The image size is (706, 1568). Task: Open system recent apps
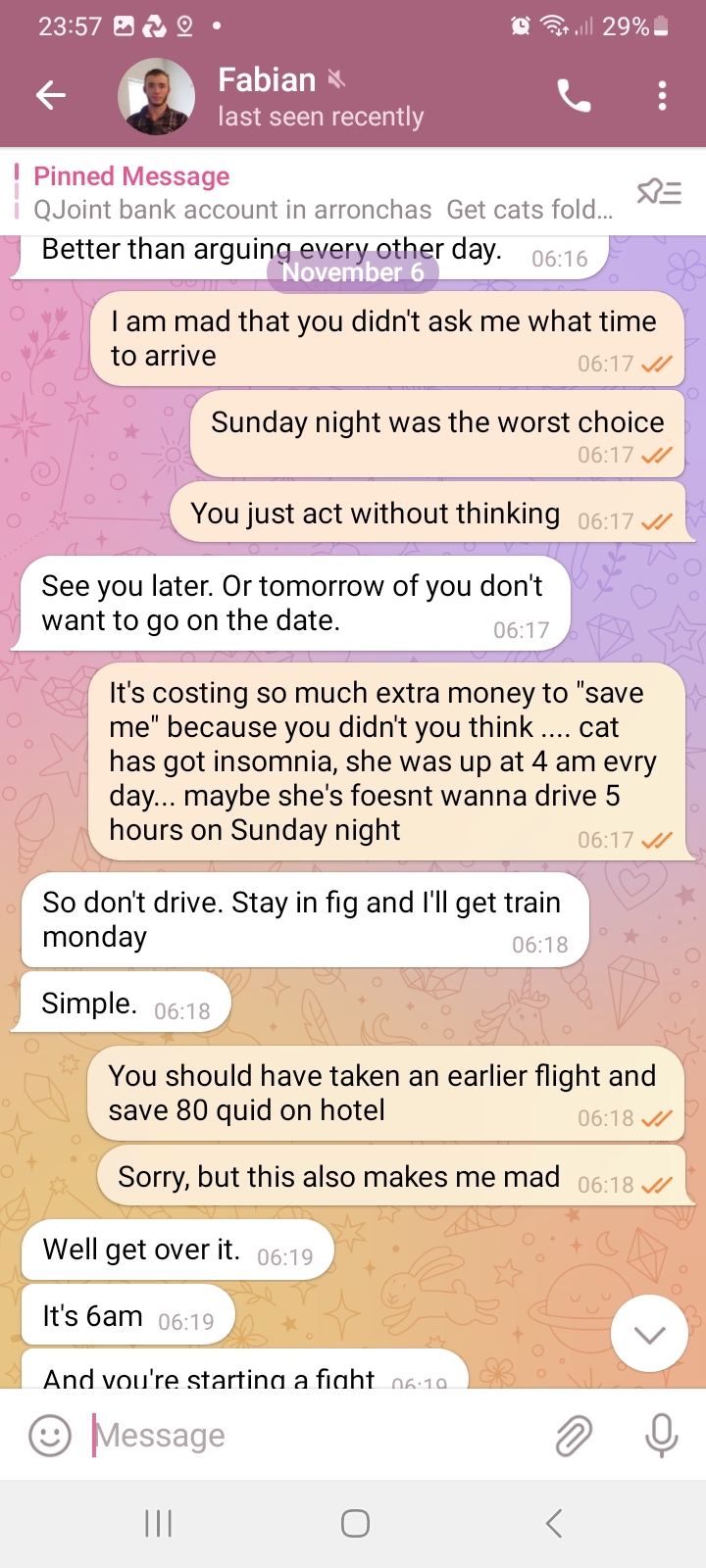pos(158,1523)
